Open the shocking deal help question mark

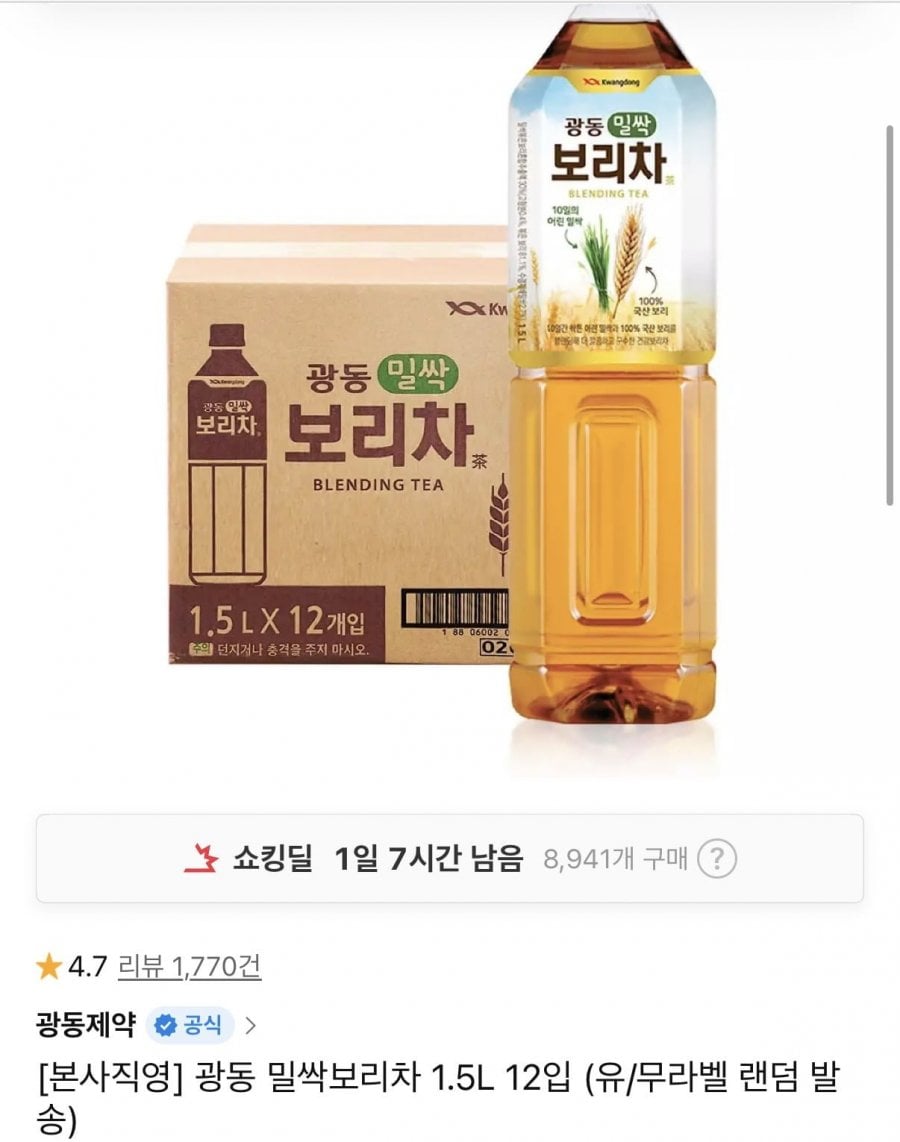716,859
